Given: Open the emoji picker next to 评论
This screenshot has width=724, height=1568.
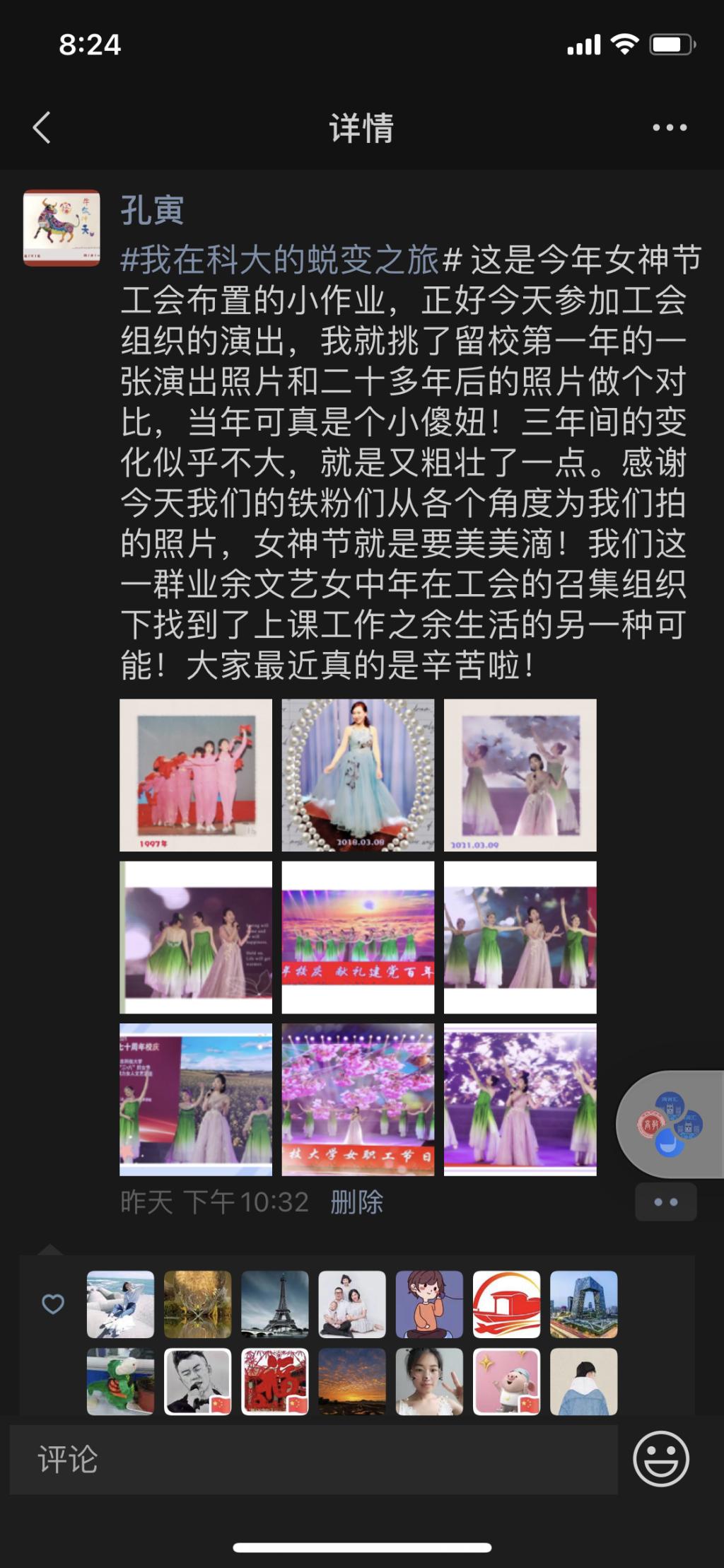Looking at the screenshot, I should click(x=660, y=1458).
